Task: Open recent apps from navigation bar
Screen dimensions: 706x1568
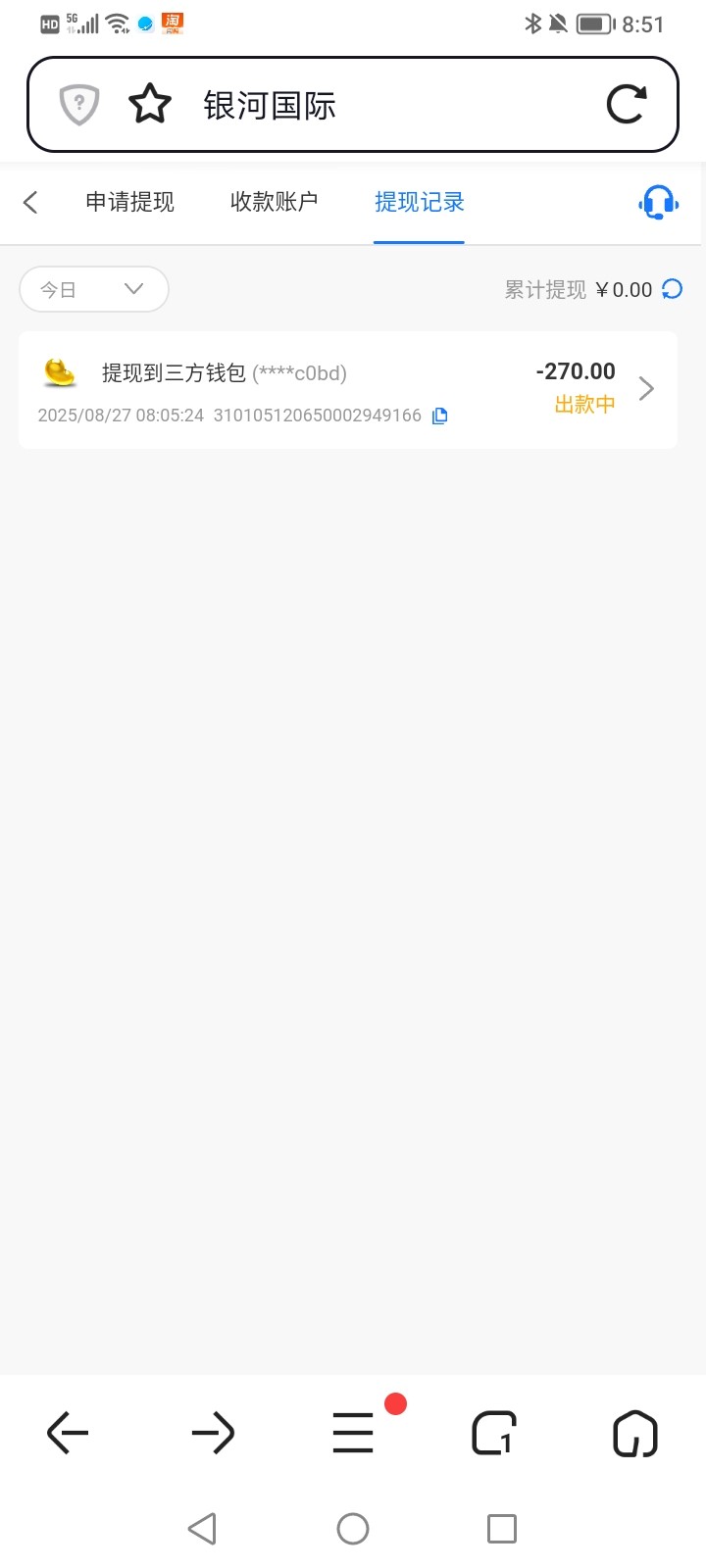Action: click(502, 1529)
